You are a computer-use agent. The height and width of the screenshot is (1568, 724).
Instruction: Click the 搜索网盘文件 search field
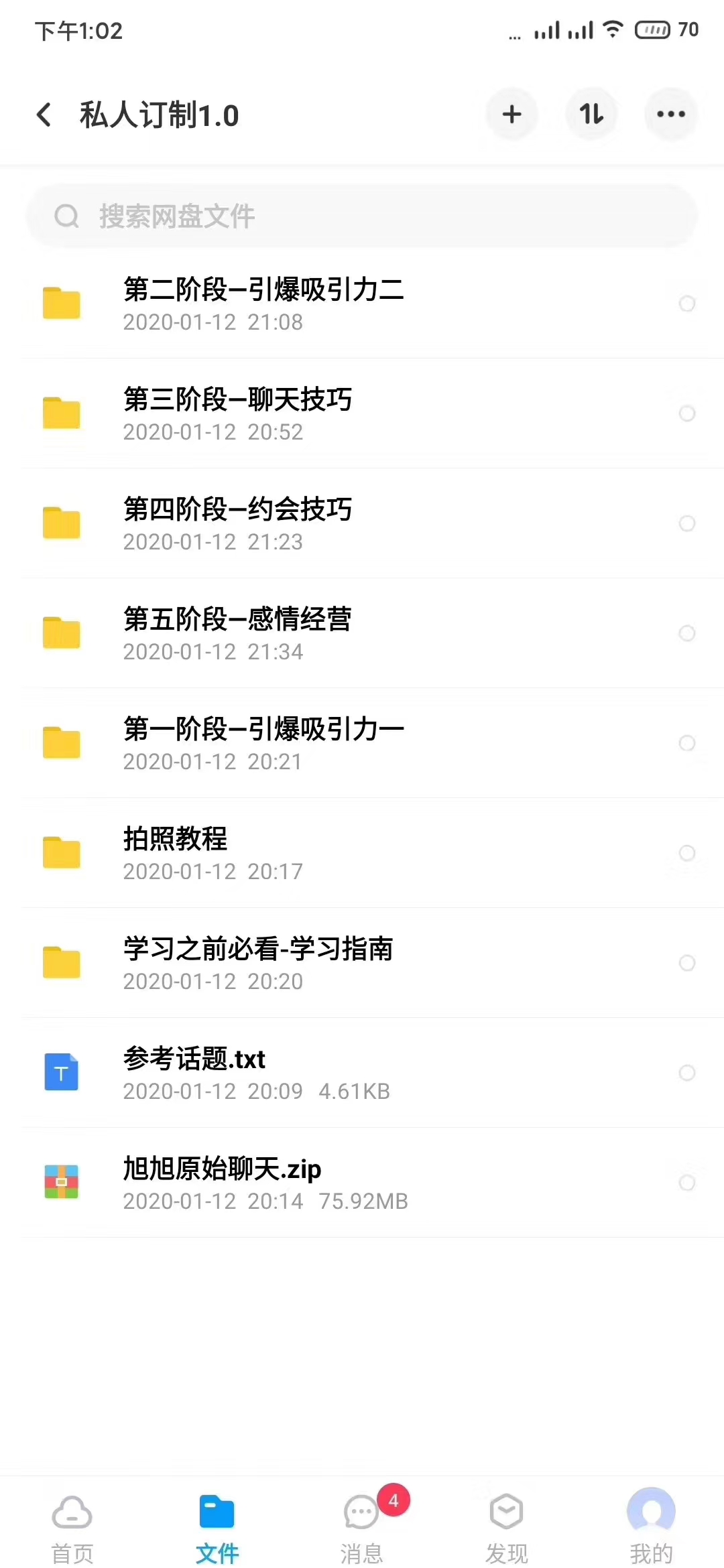point(361,216)
